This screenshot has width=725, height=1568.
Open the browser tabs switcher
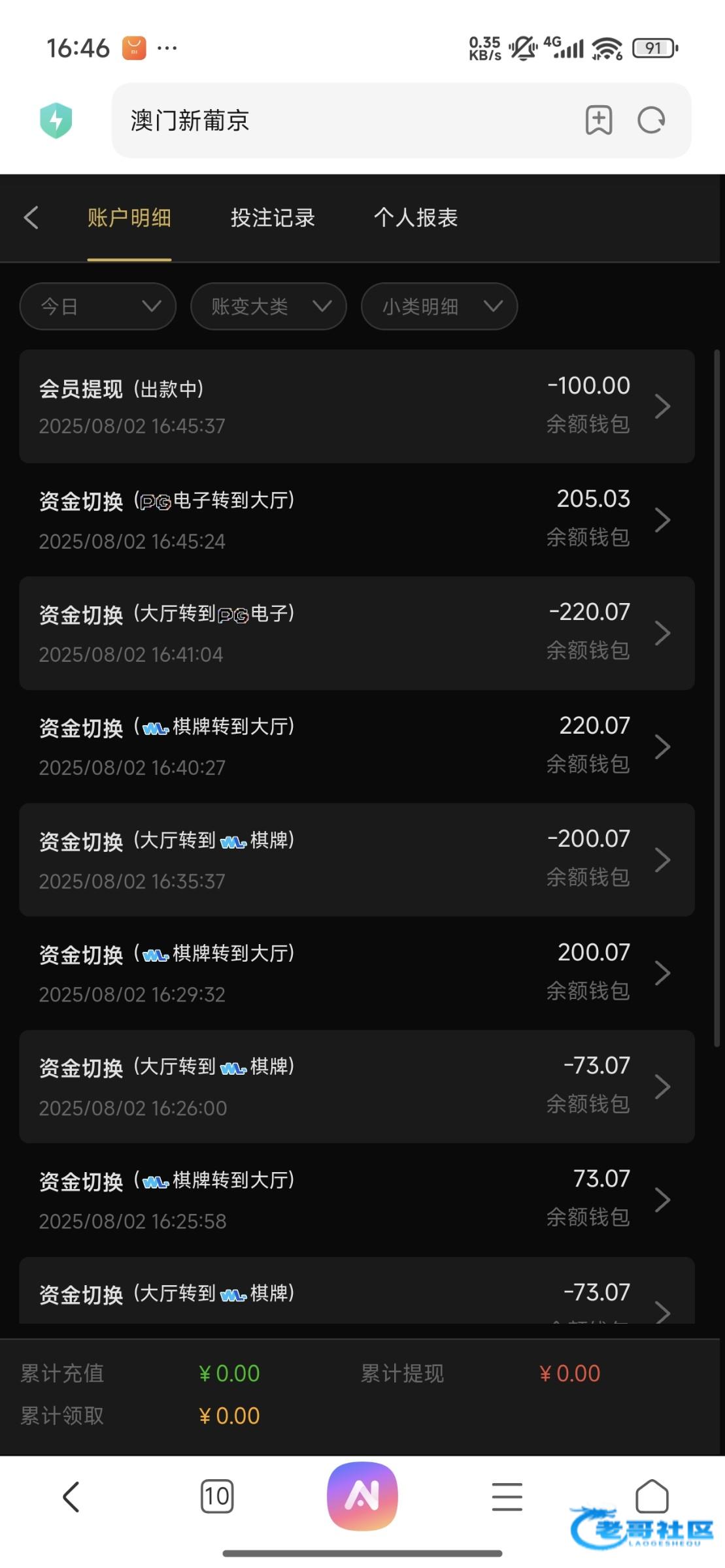pos(217,1496)
